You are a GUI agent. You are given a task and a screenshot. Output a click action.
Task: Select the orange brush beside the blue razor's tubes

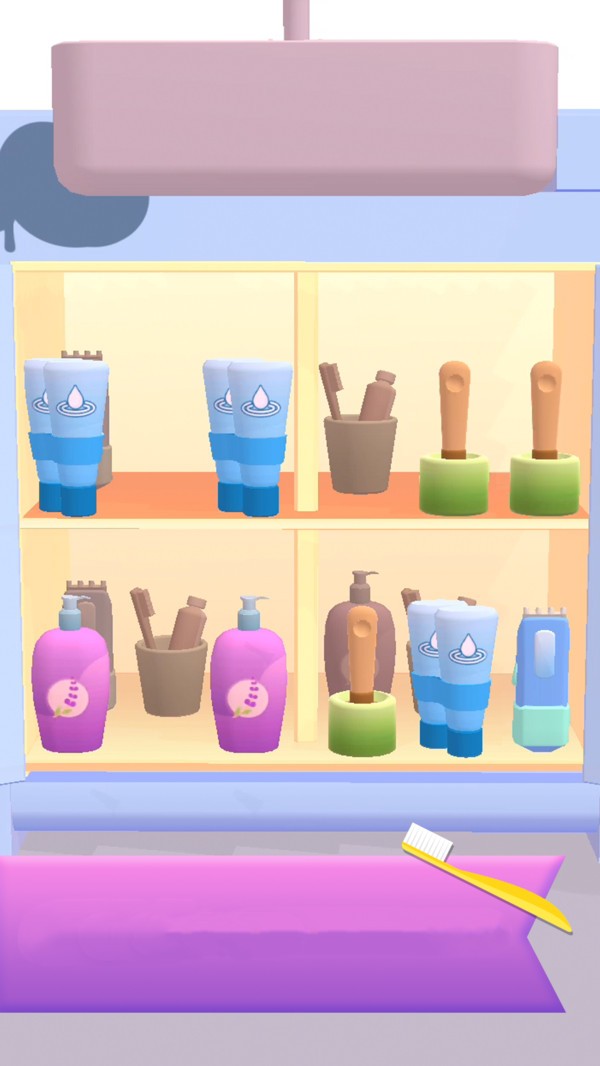coord(362,690)
